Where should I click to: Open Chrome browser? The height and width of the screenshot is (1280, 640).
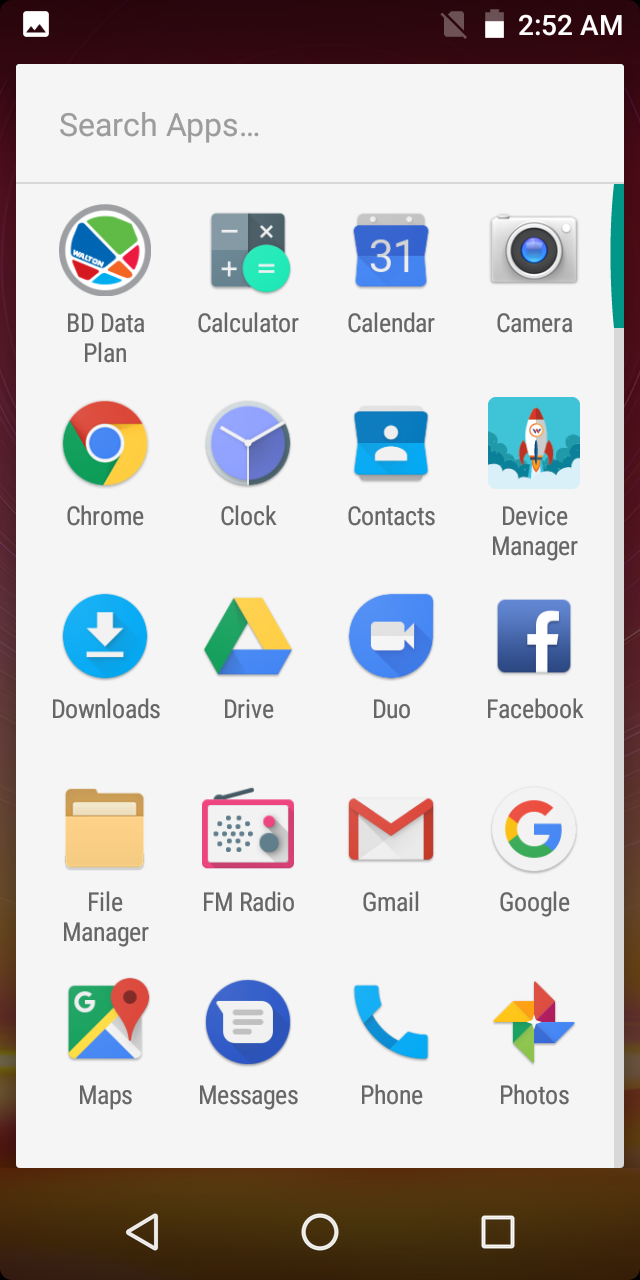pos(105,444)
